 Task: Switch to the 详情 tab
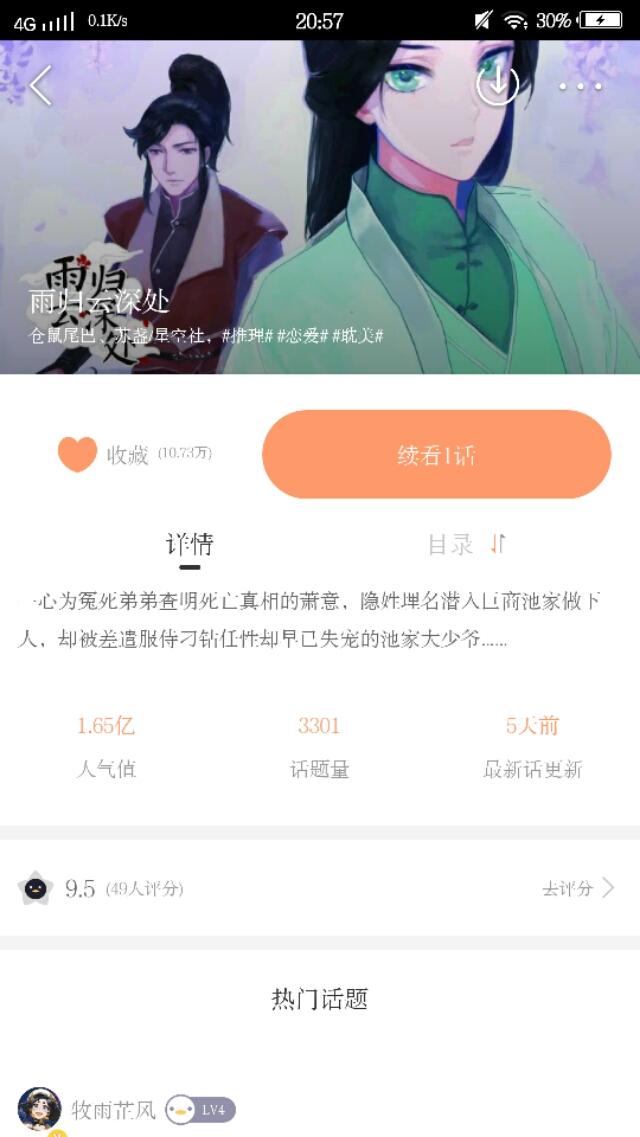point(189,545)
